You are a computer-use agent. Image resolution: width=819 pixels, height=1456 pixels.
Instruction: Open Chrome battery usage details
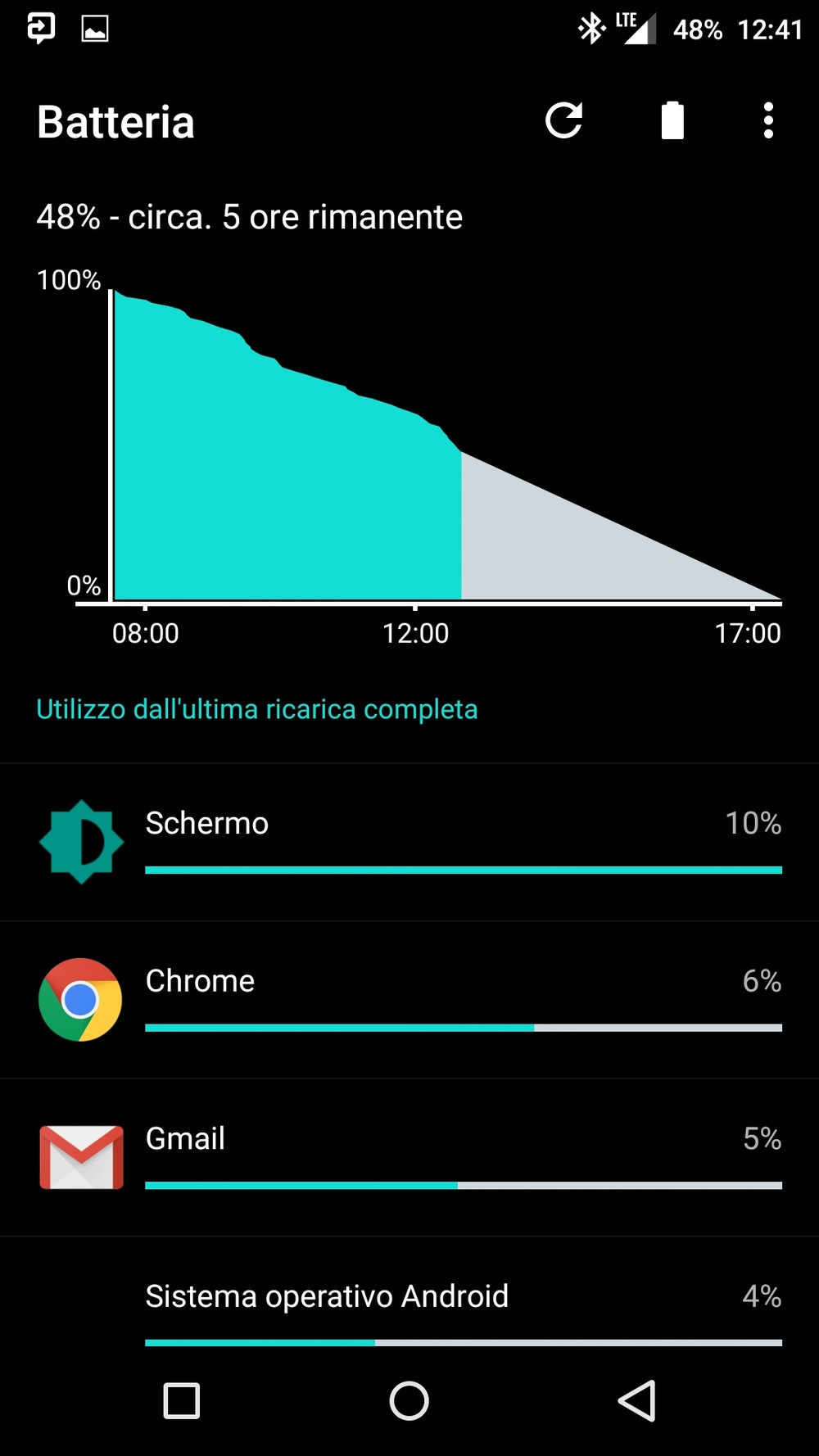point(409,1000)
